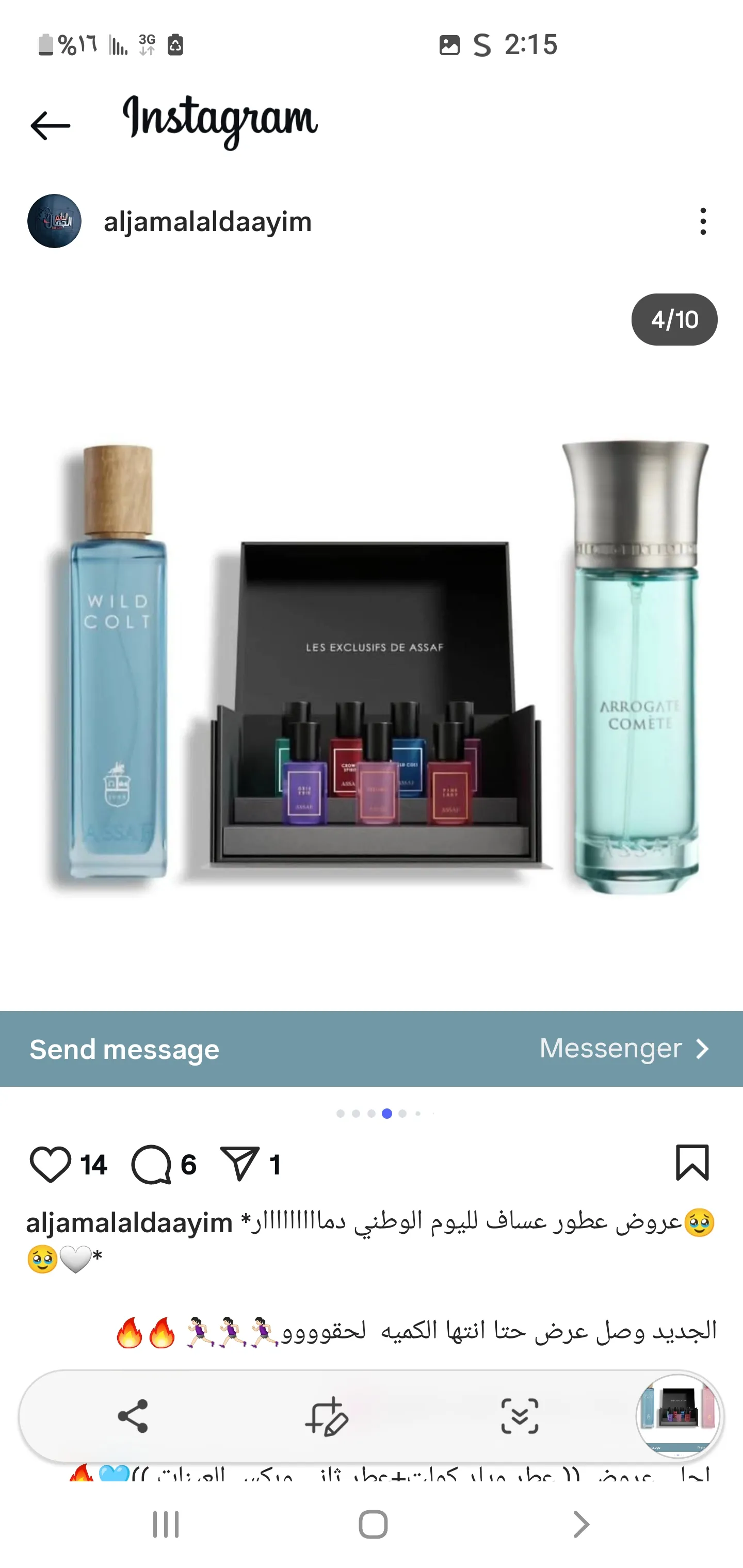The height and width of the screenshot is (1568, 743).
Task: Open comments on this post
Action: point(151,1164)
